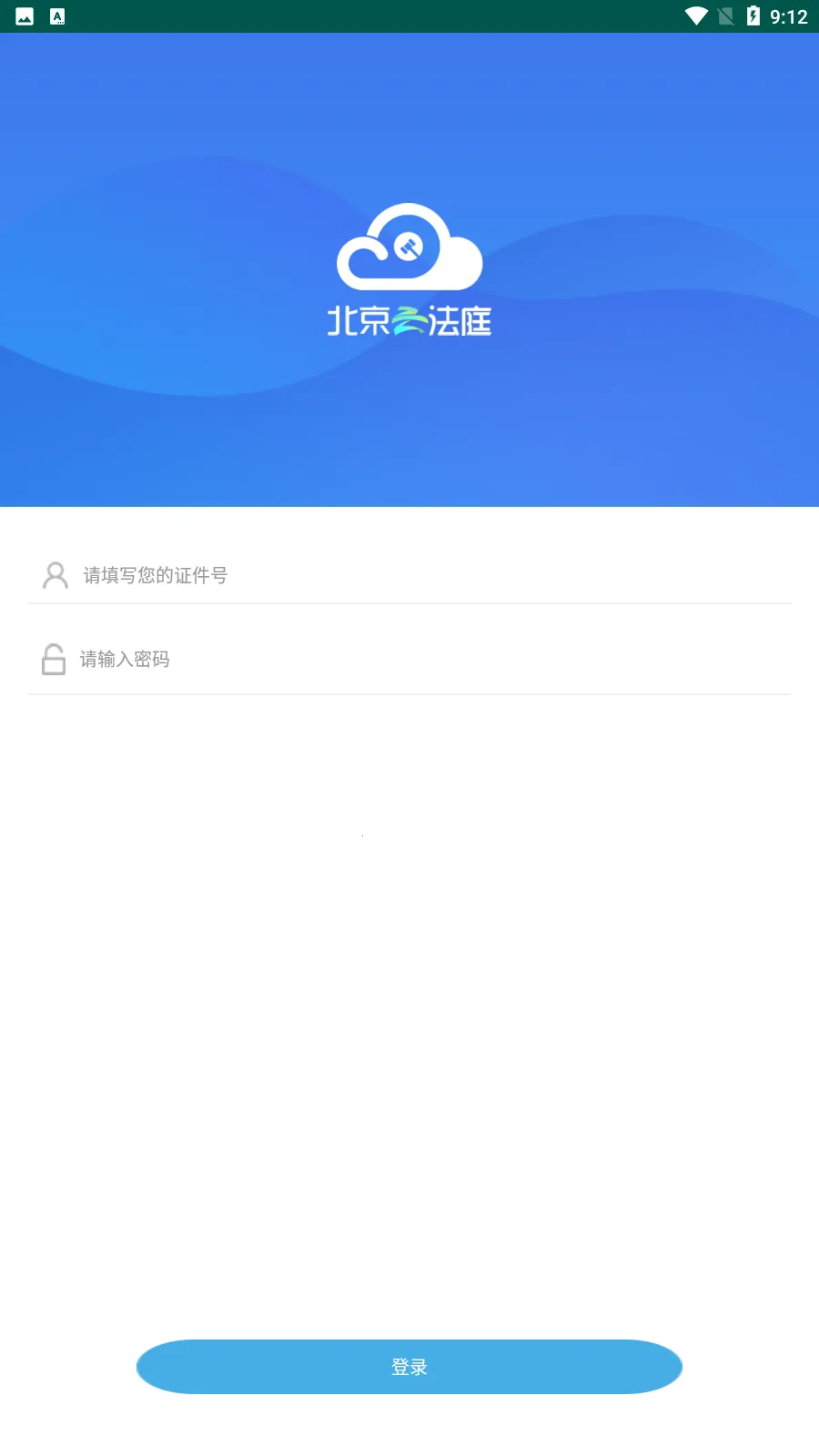Click the lock icon beside the password field
819x1456 pixels.
[54, 659]
